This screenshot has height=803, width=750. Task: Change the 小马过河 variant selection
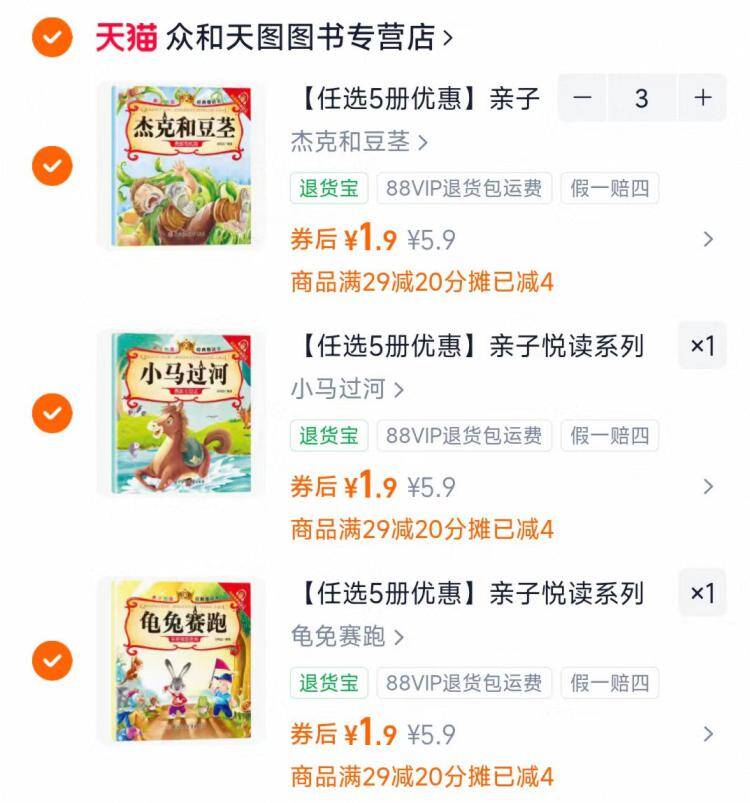click(x=346, y=389)
